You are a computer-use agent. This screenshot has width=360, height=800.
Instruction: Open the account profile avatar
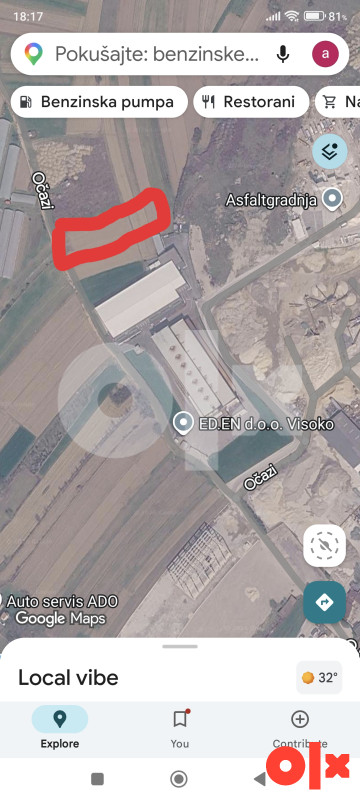click(x=325, y=54)
